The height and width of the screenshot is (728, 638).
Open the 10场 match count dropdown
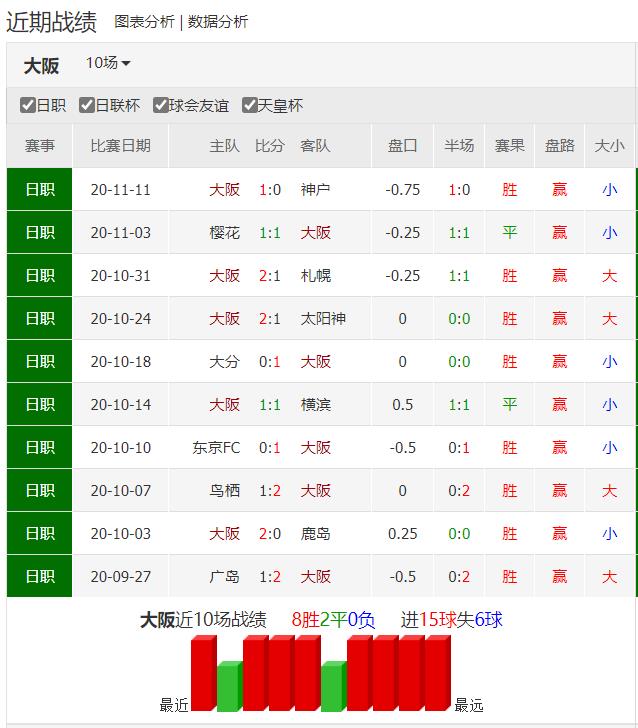click(x=108, y=63)
